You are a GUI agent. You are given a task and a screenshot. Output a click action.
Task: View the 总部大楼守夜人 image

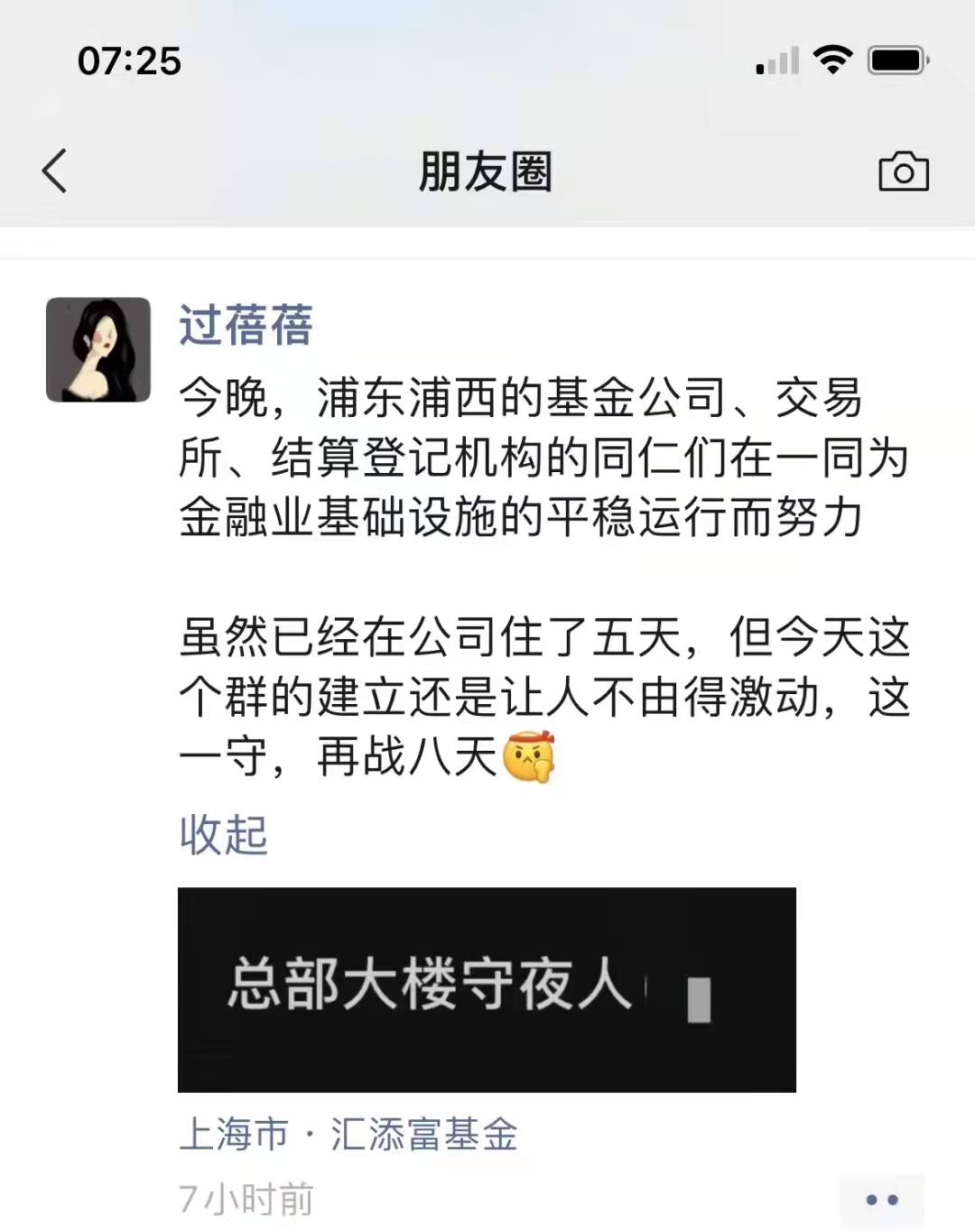[487, 989]
